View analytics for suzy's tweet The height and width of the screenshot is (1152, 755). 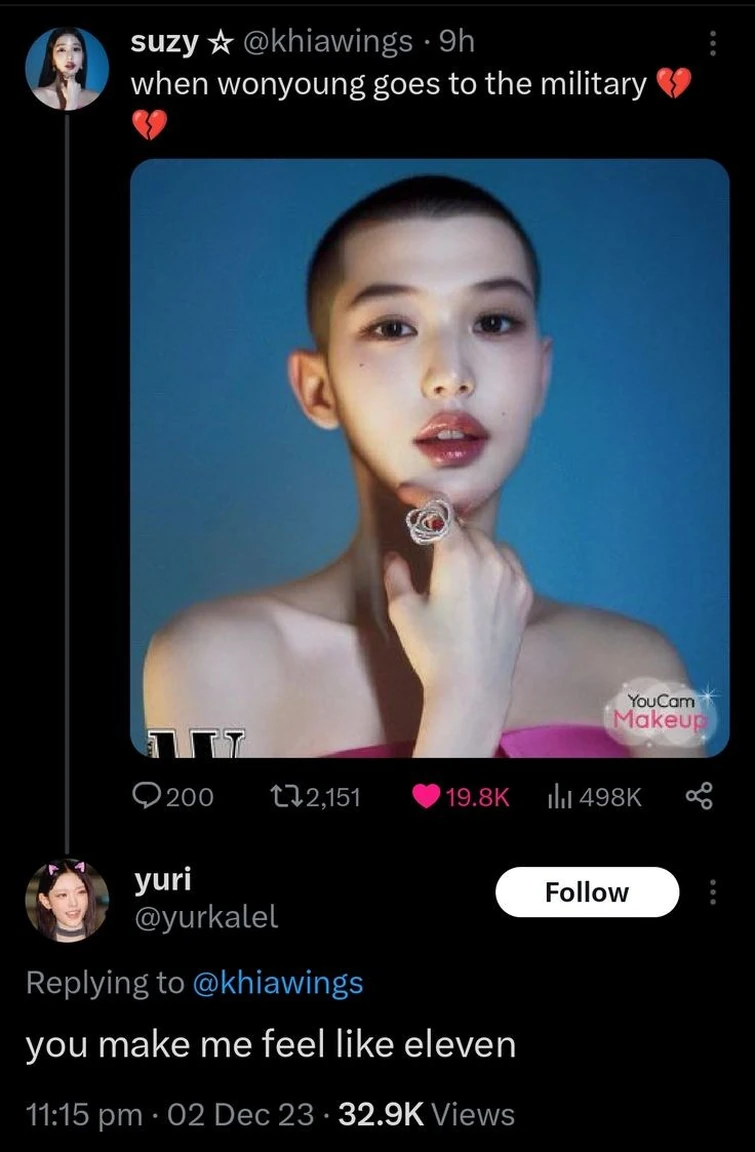556,796
